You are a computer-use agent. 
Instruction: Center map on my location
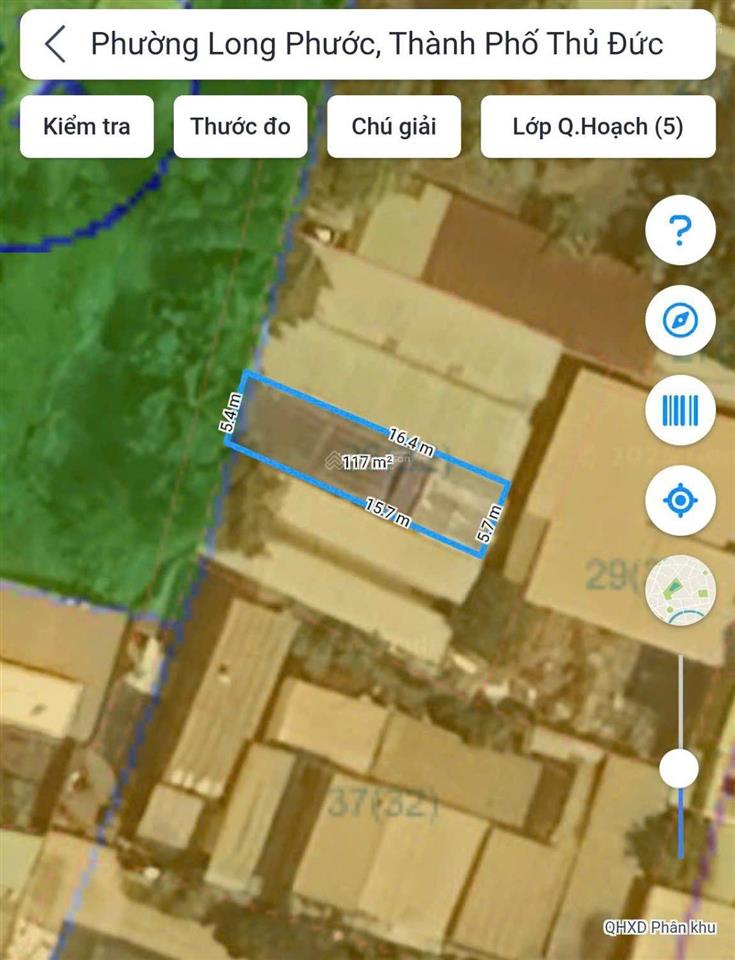click(x=680, y=500)
